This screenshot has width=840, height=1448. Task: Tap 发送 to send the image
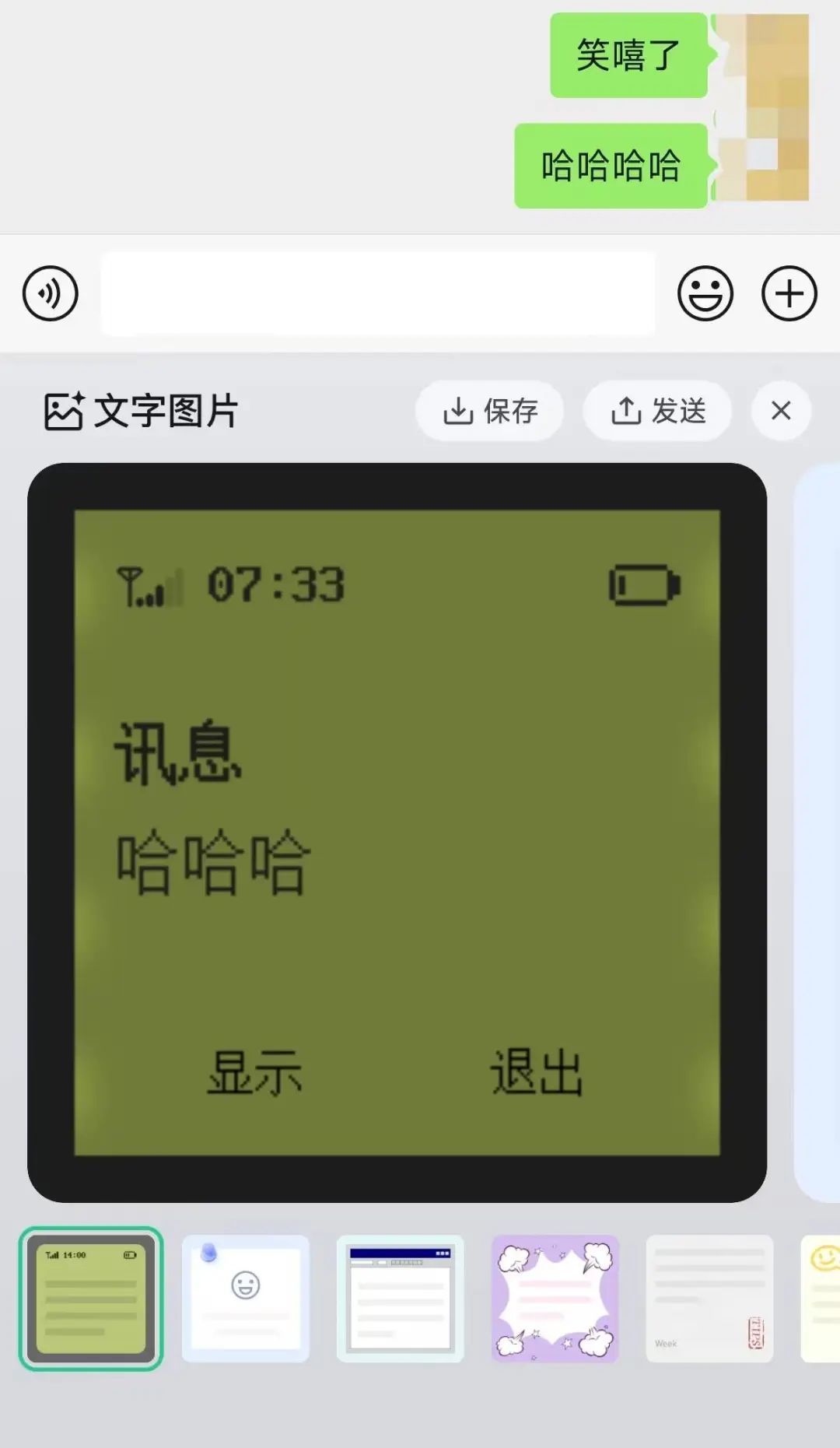(x=681, y=411)
